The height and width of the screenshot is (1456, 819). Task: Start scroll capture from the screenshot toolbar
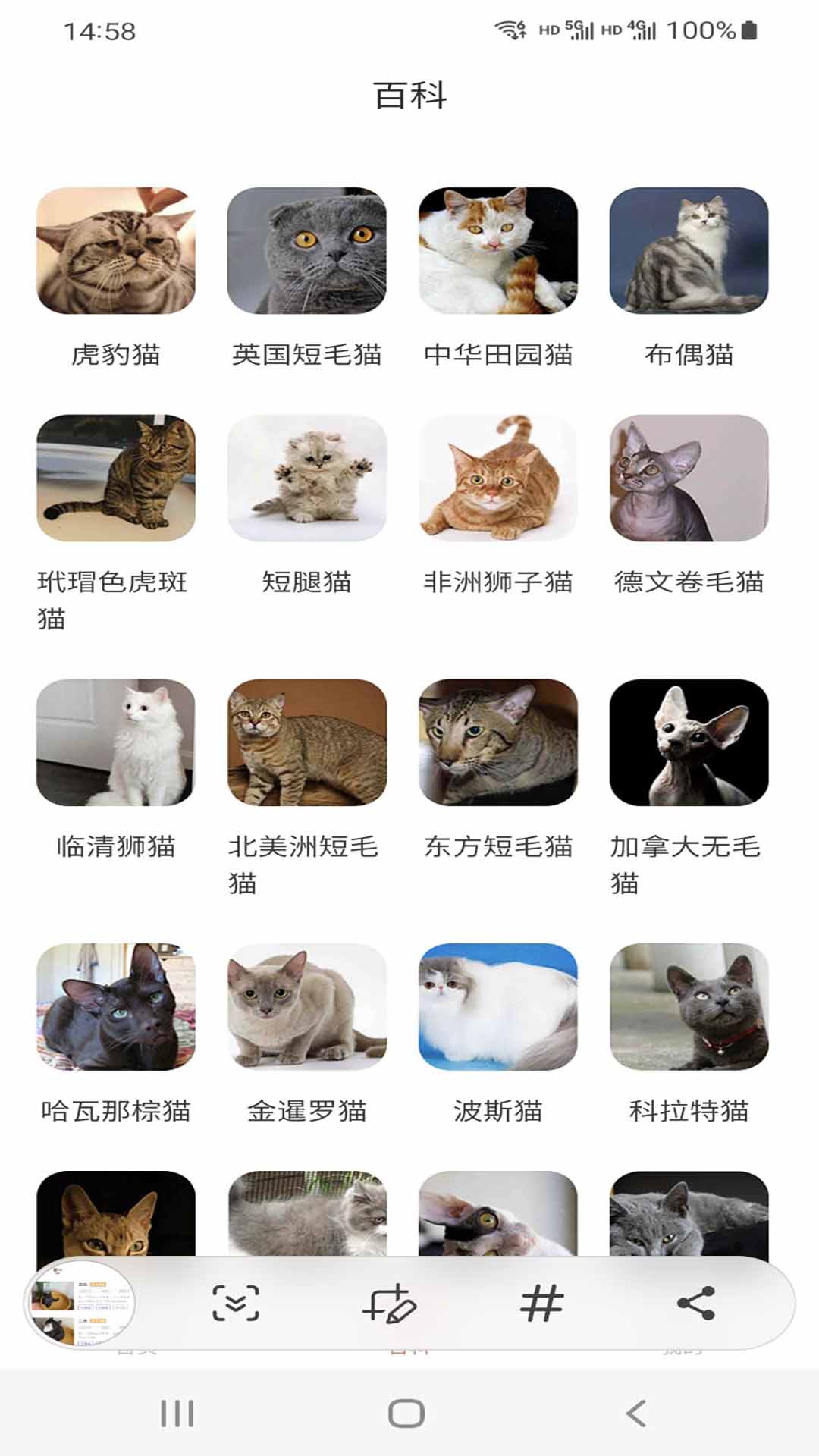coord(236,1303)
